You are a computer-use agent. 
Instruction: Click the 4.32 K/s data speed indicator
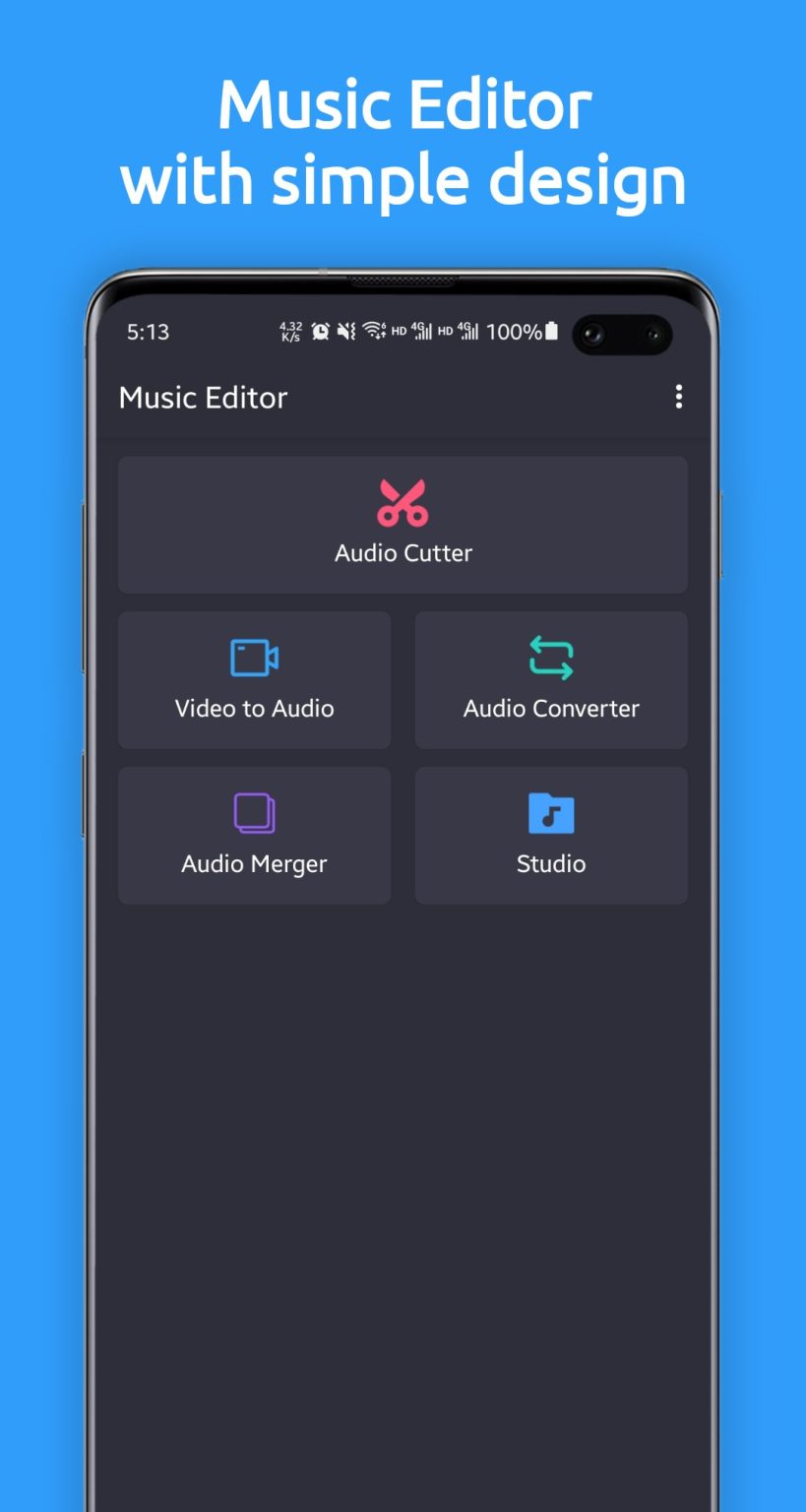(x=290, y=332)
